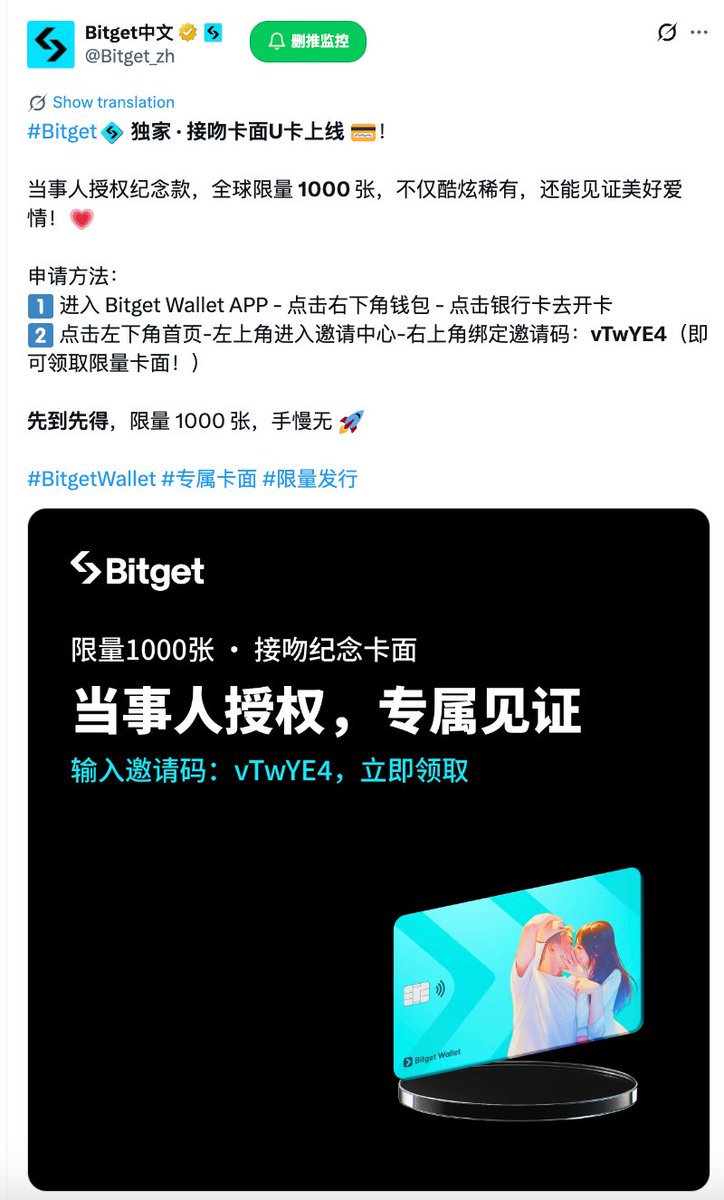Open the #BitgetWallet hashtag

click(x=91, y=479)
